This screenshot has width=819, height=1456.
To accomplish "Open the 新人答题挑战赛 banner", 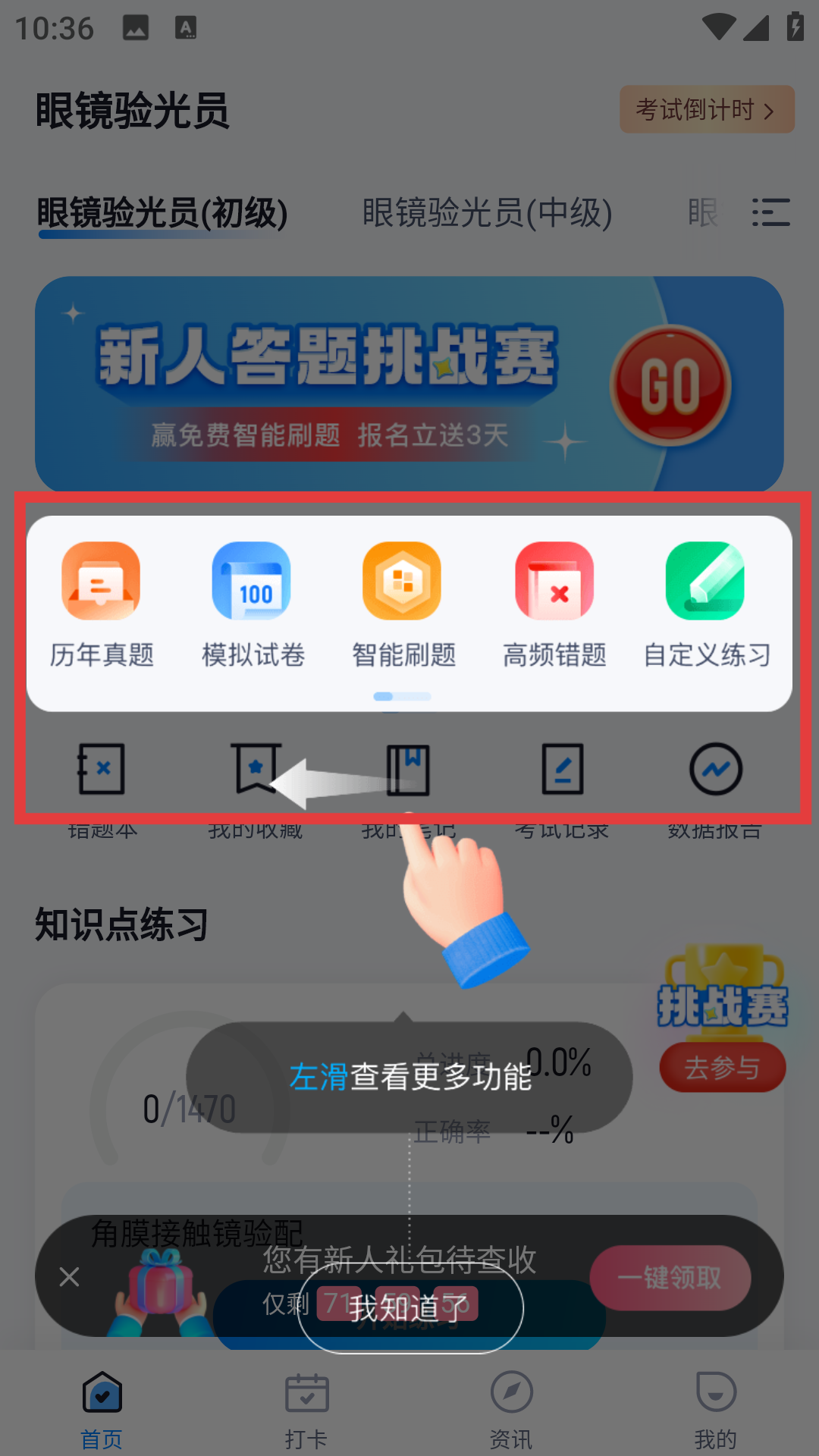I will click(409, 384).
